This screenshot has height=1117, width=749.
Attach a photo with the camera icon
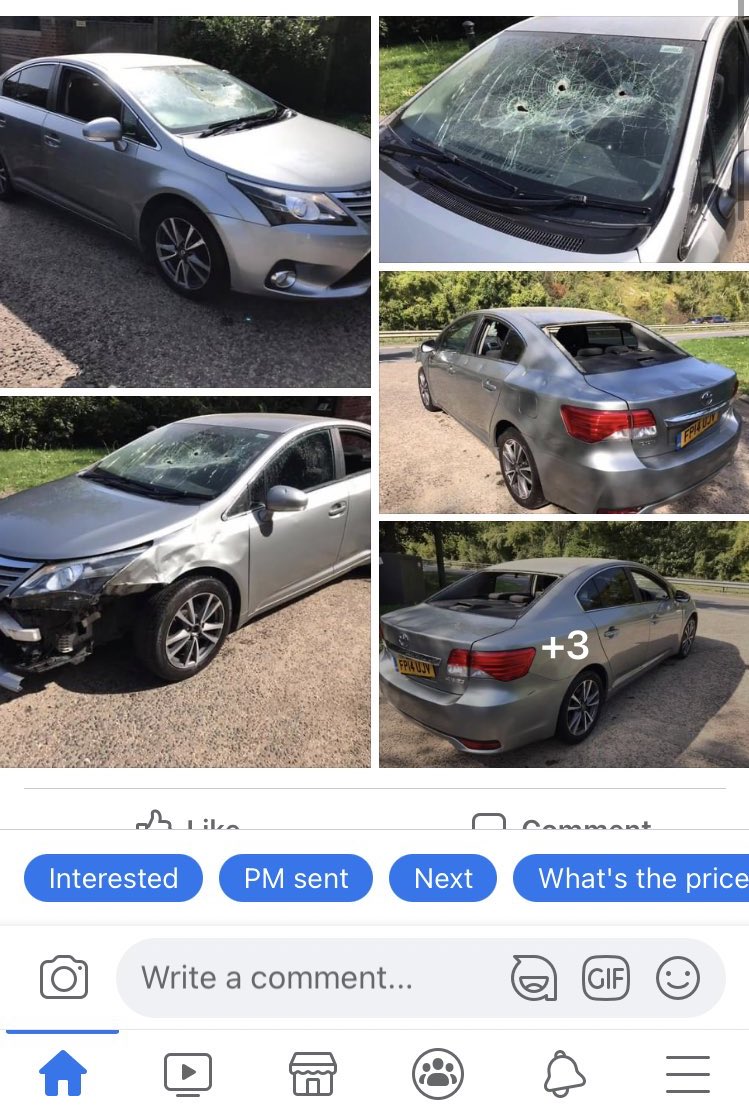click(x=64, y=977)
